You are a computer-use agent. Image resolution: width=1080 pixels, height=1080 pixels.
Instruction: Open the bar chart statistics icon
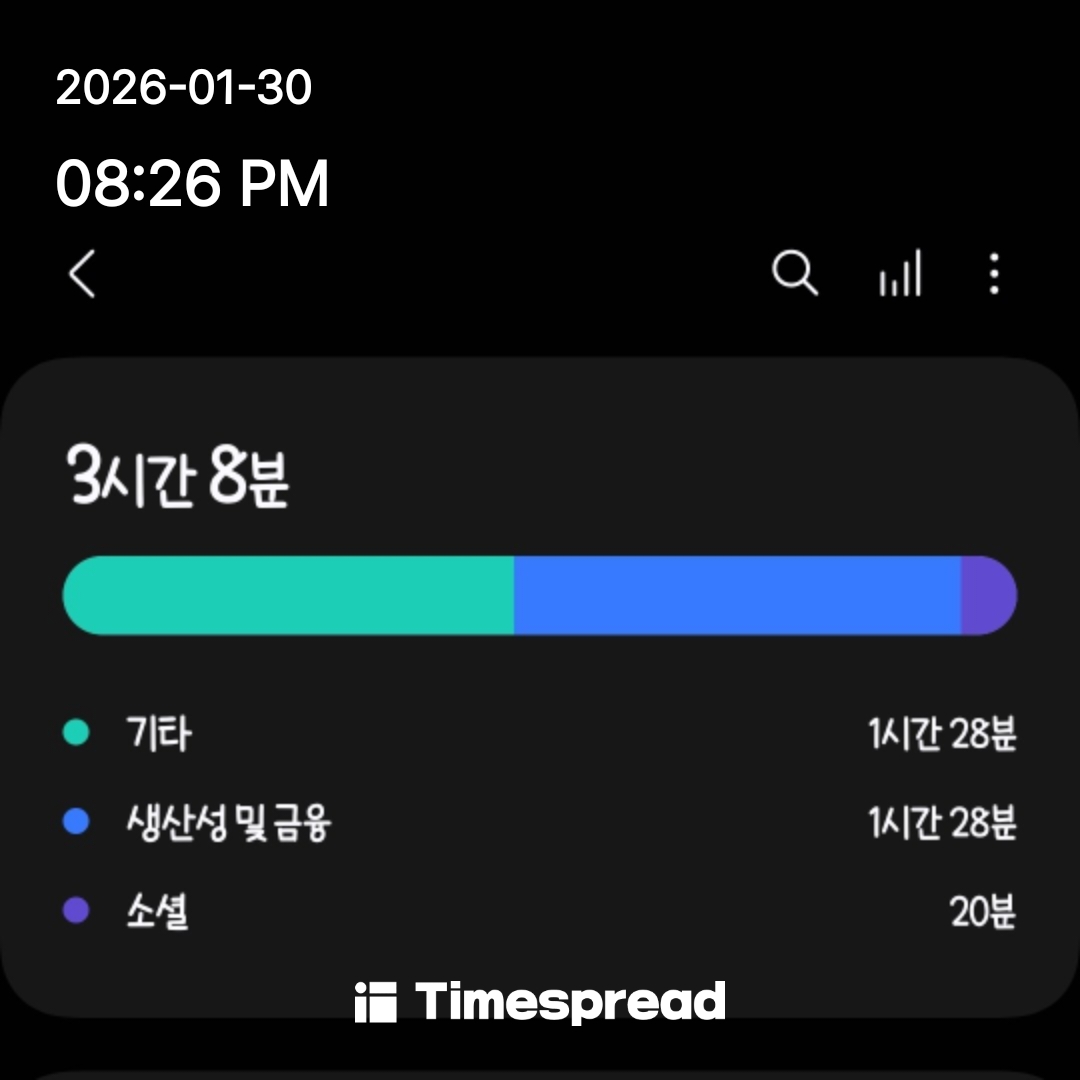point(900,274)
